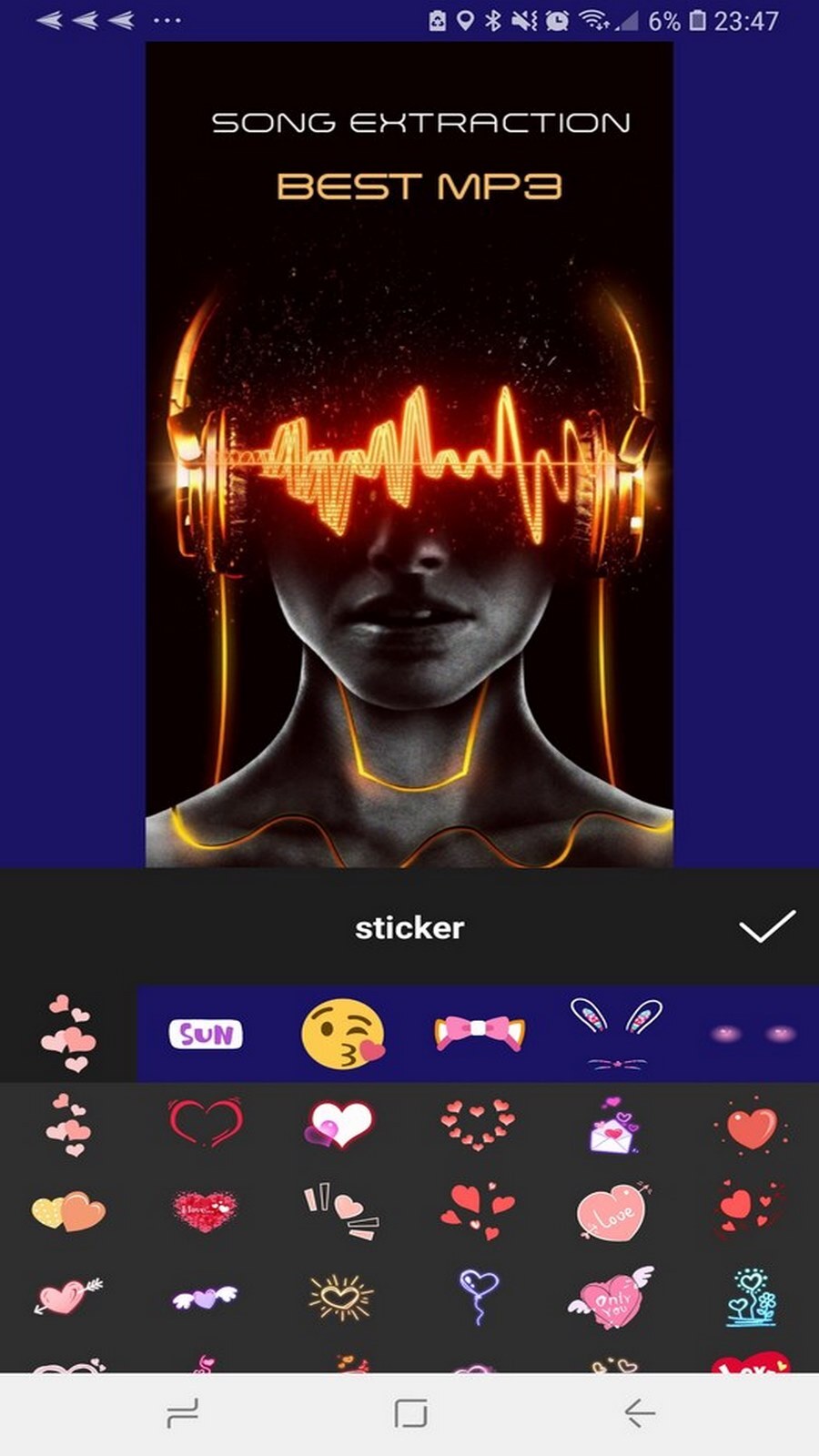
Task: Go back with the system back button
Action: pyautogui.click(x=639, y=1412)
